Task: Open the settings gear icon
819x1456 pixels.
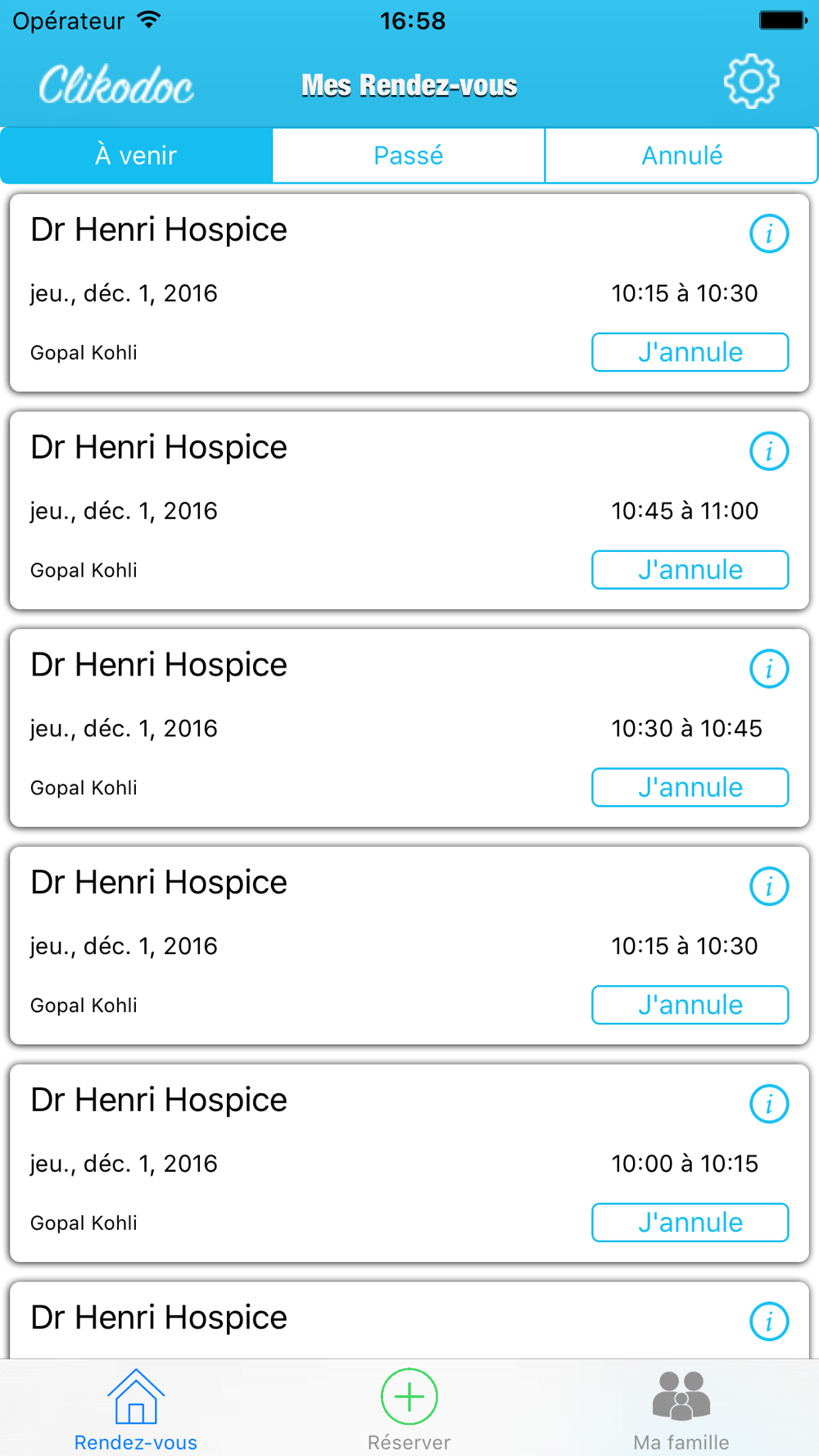Action: coord(751,82)
